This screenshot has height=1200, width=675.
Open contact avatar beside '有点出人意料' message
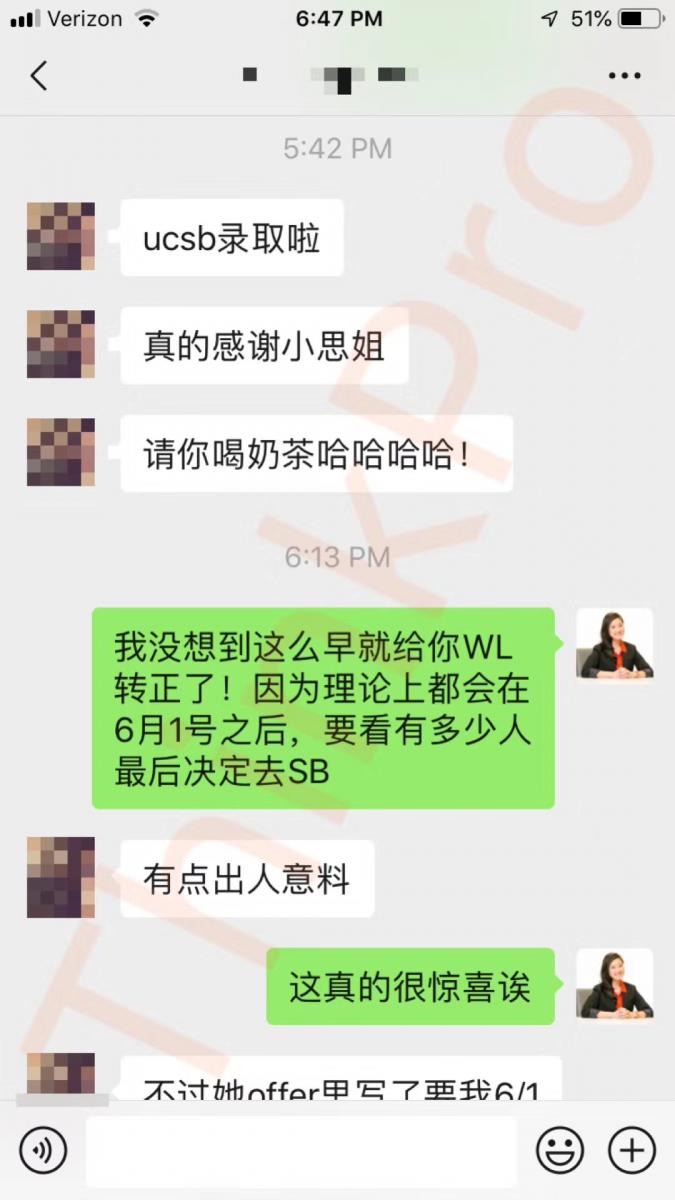[x=61, y=877]
